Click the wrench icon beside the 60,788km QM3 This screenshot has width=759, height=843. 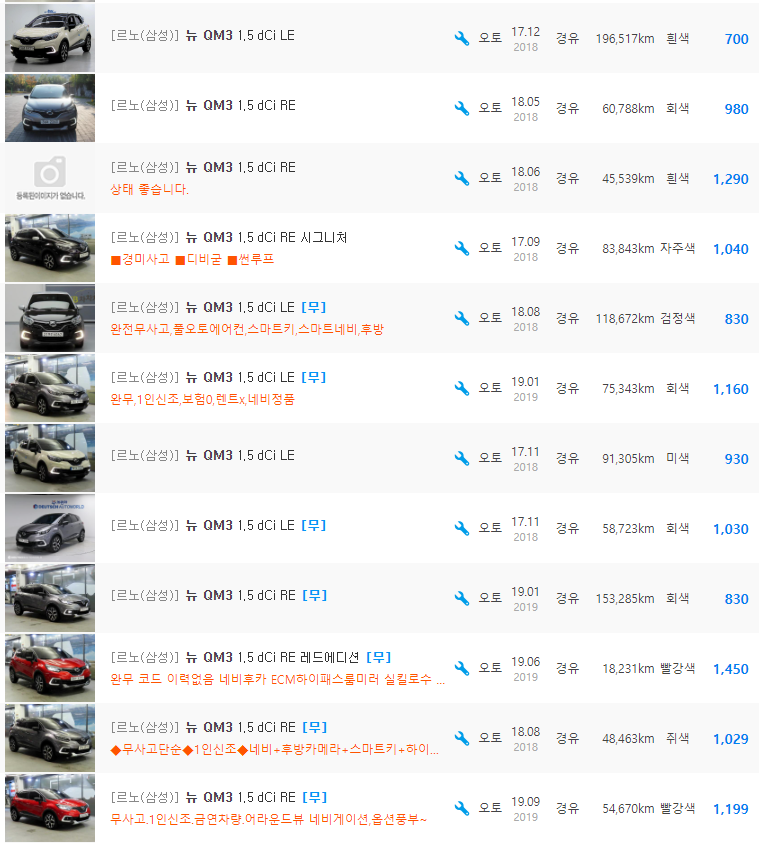coord(461,108)
